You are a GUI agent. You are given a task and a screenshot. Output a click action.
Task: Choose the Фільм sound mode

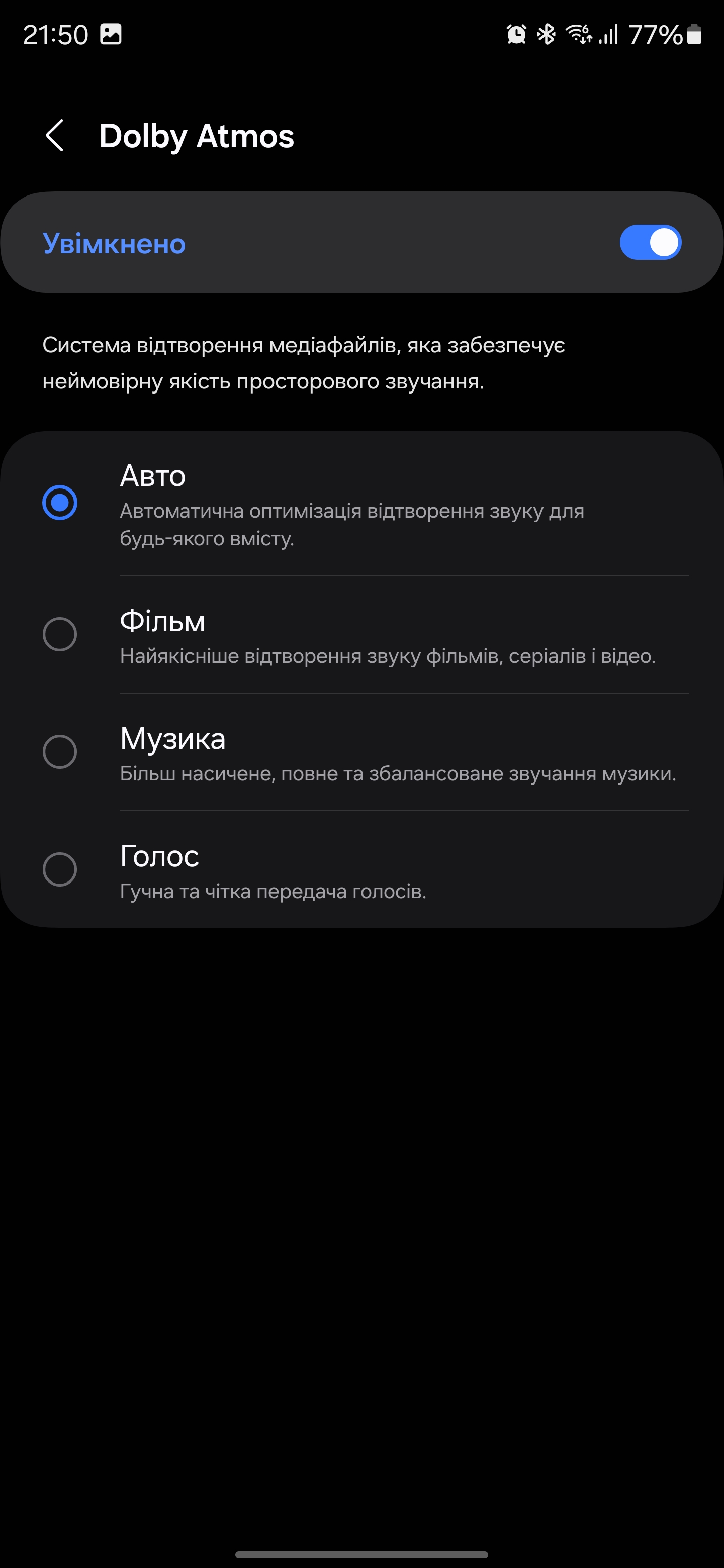click(x=60, y=634)
